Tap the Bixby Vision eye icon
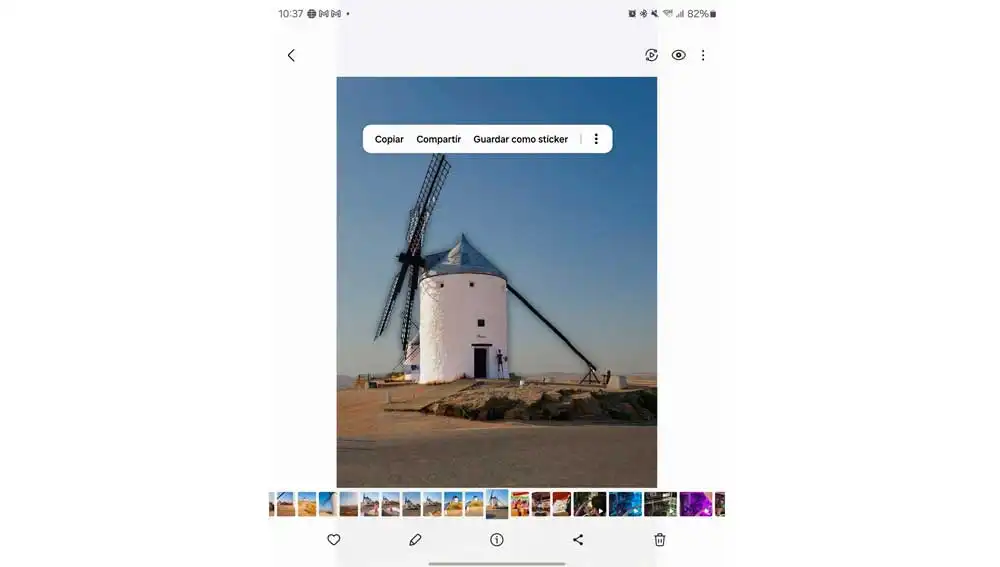The width and height of the screenshot is (1000, 567). [x=679, y=56]
